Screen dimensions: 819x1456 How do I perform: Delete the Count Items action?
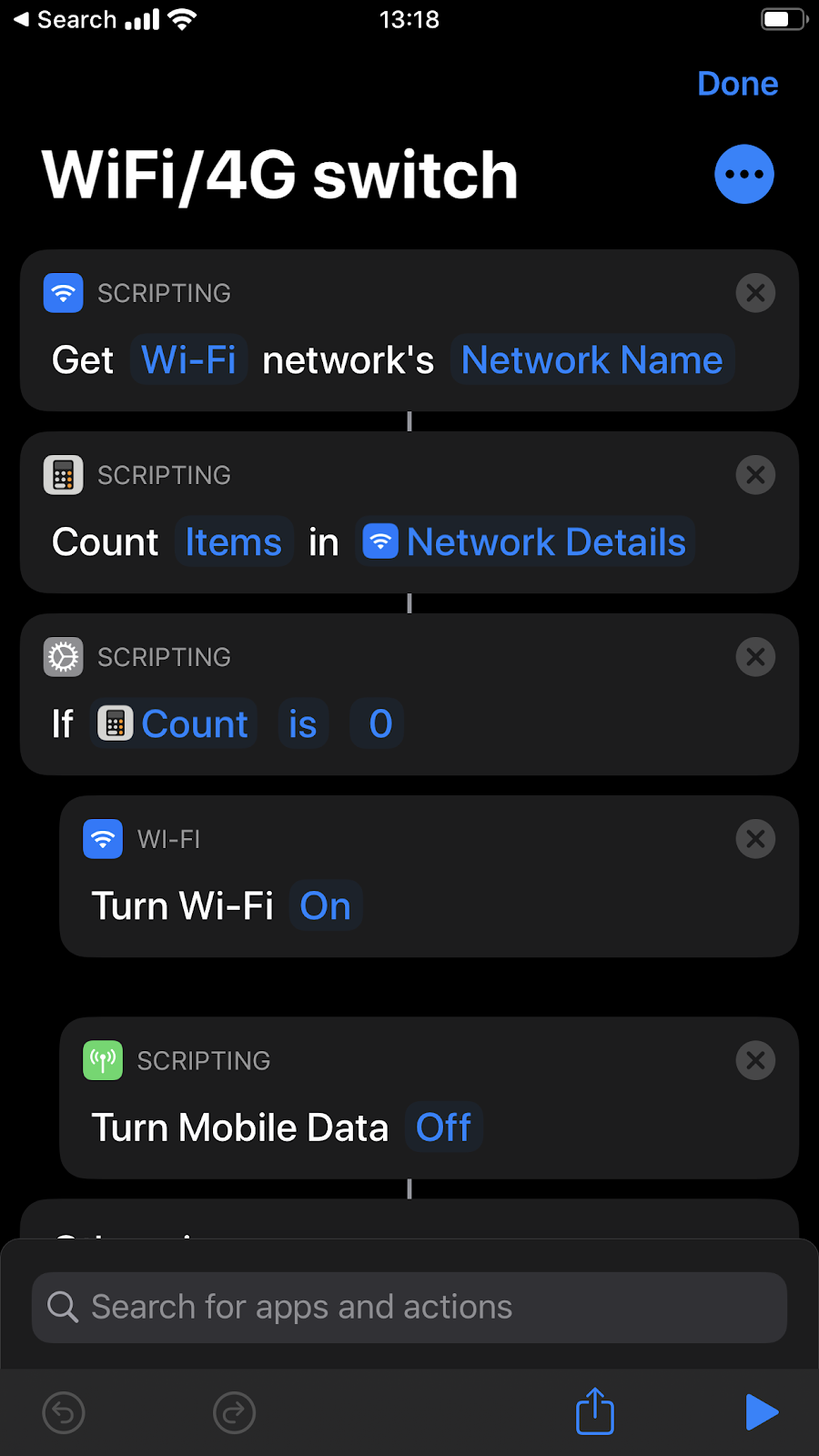(755, 475)
